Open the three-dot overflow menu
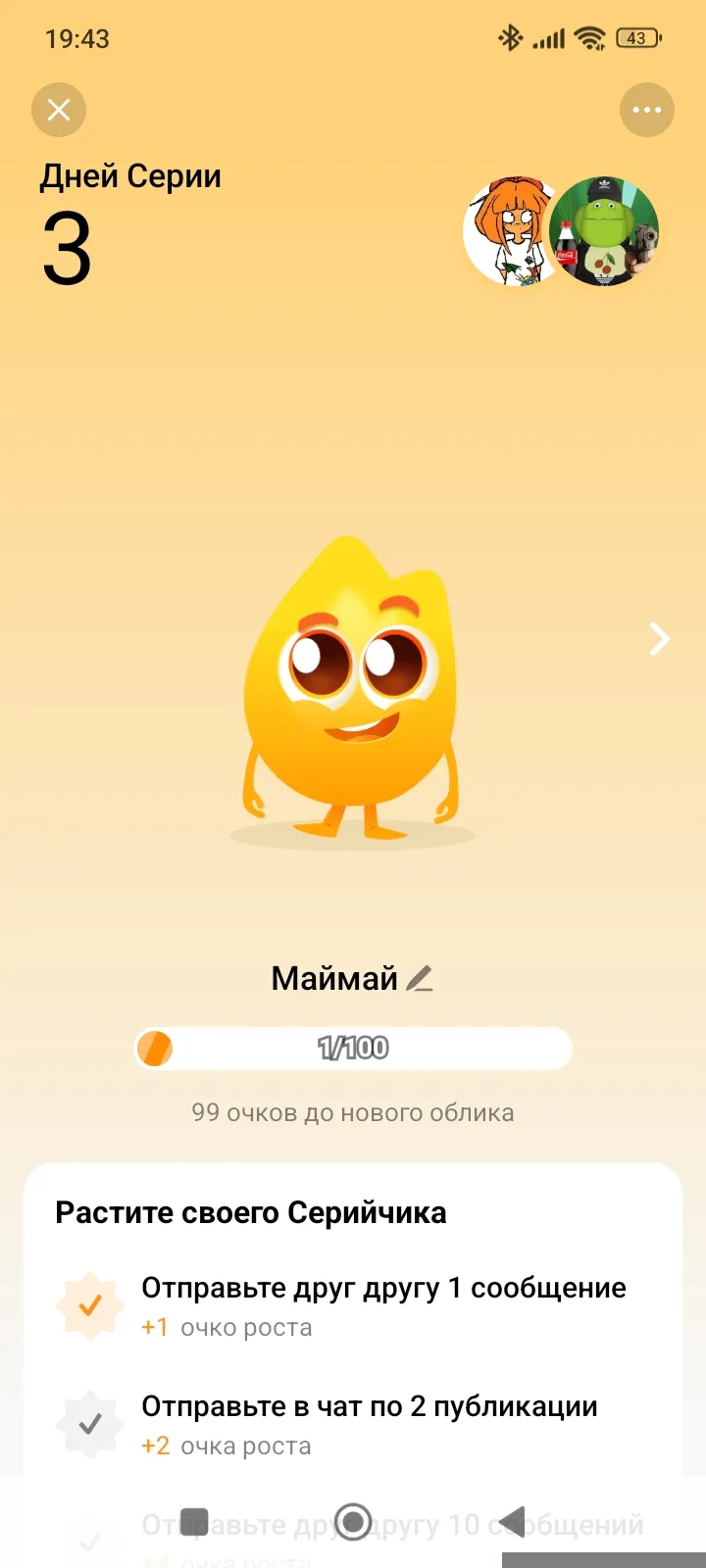Screen dimensions: 706x1568 click(647, 110)
